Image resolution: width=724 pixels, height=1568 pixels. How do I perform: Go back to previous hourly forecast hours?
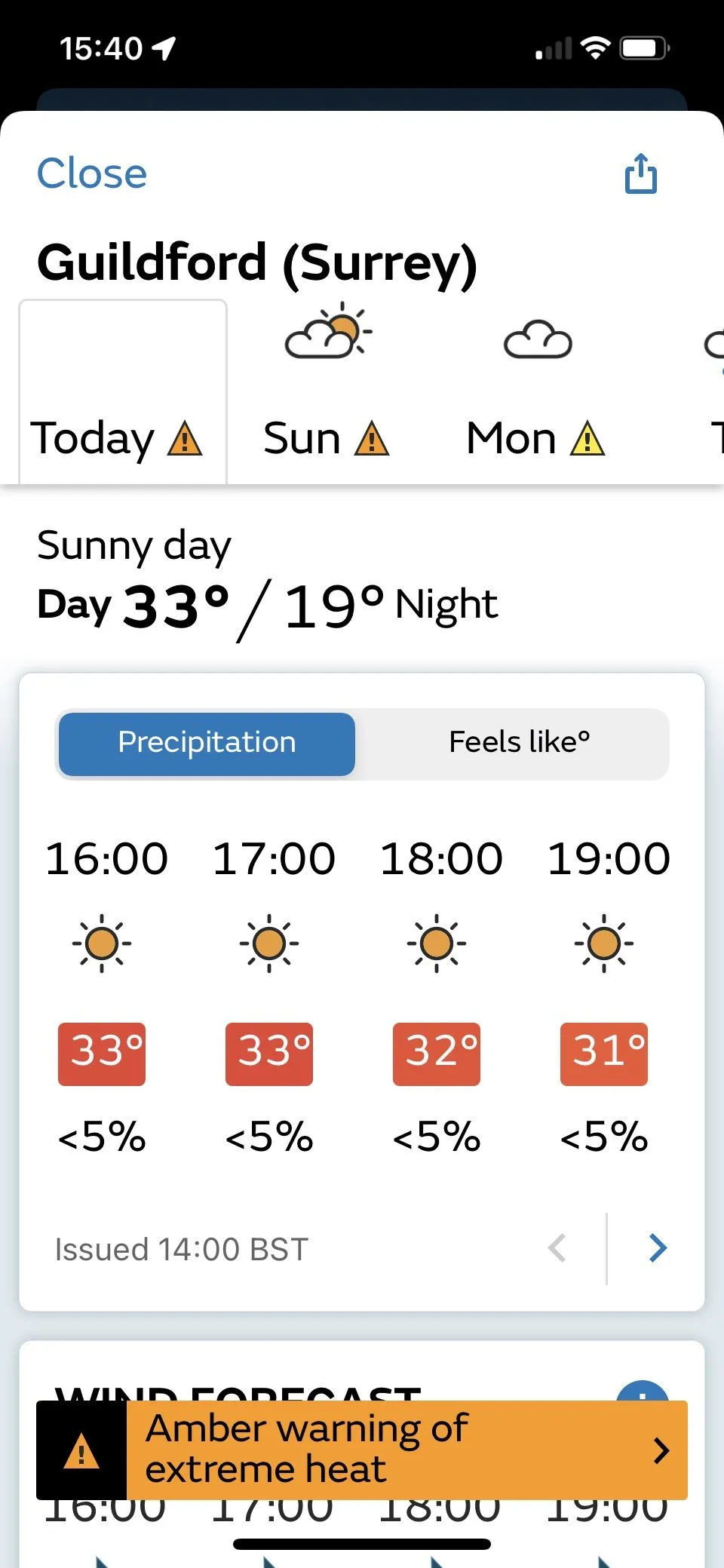point(557,1248)
